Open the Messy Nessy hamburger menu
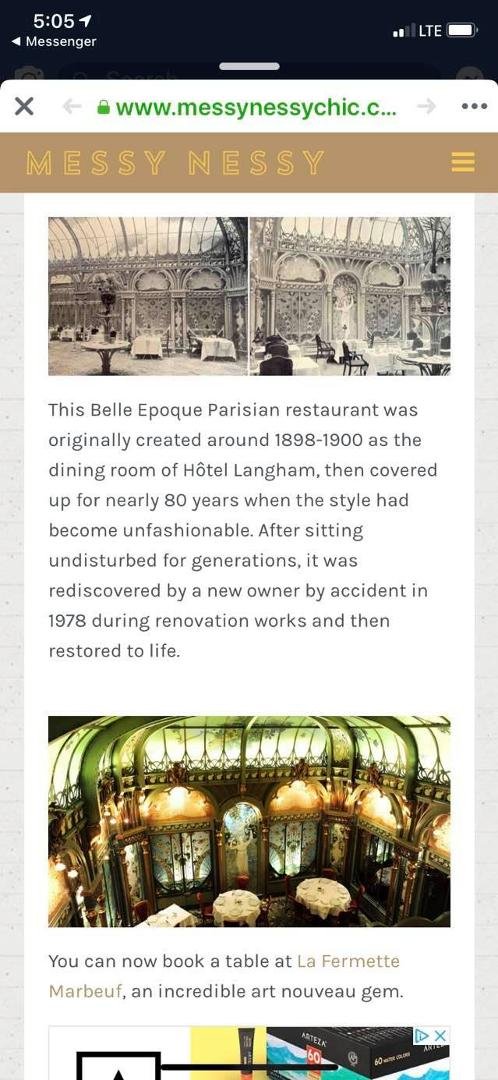This screenshot has width=498, height=1080. pyautogui.click(x=463, y=163)
